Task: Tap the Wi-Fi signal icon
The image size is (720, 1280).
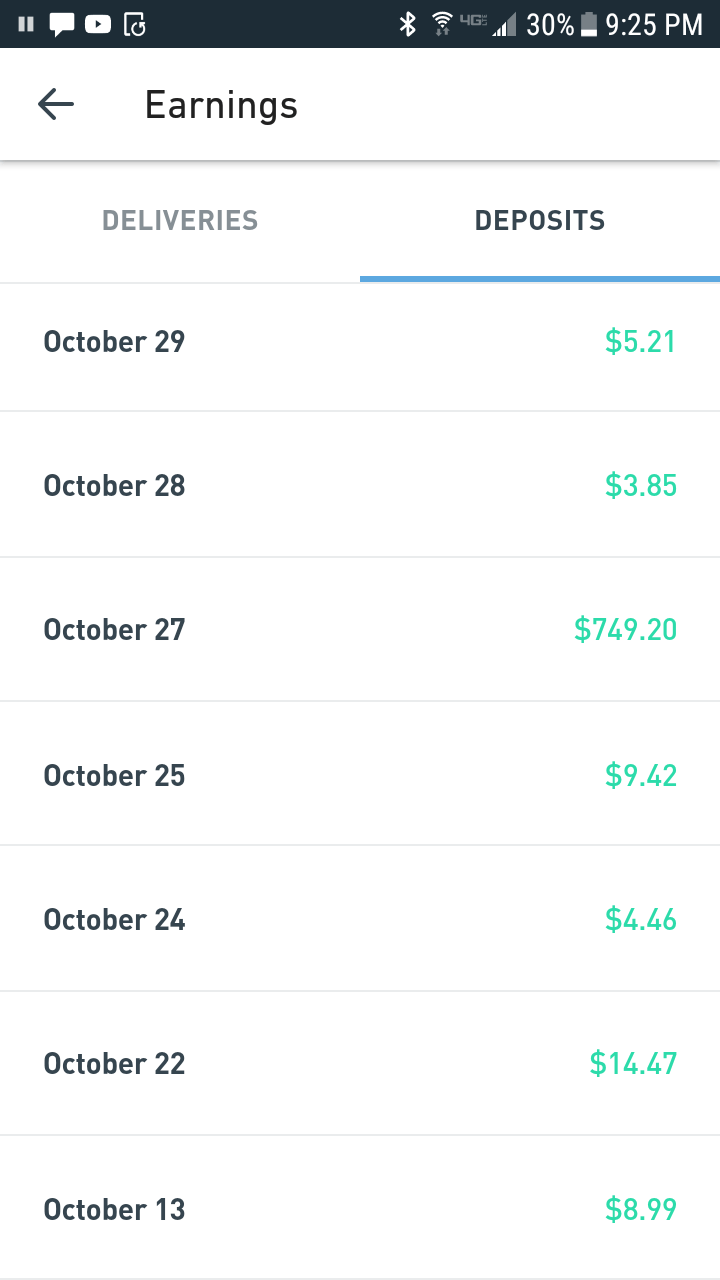Action: pyautogui.click(x=443, y=24)
